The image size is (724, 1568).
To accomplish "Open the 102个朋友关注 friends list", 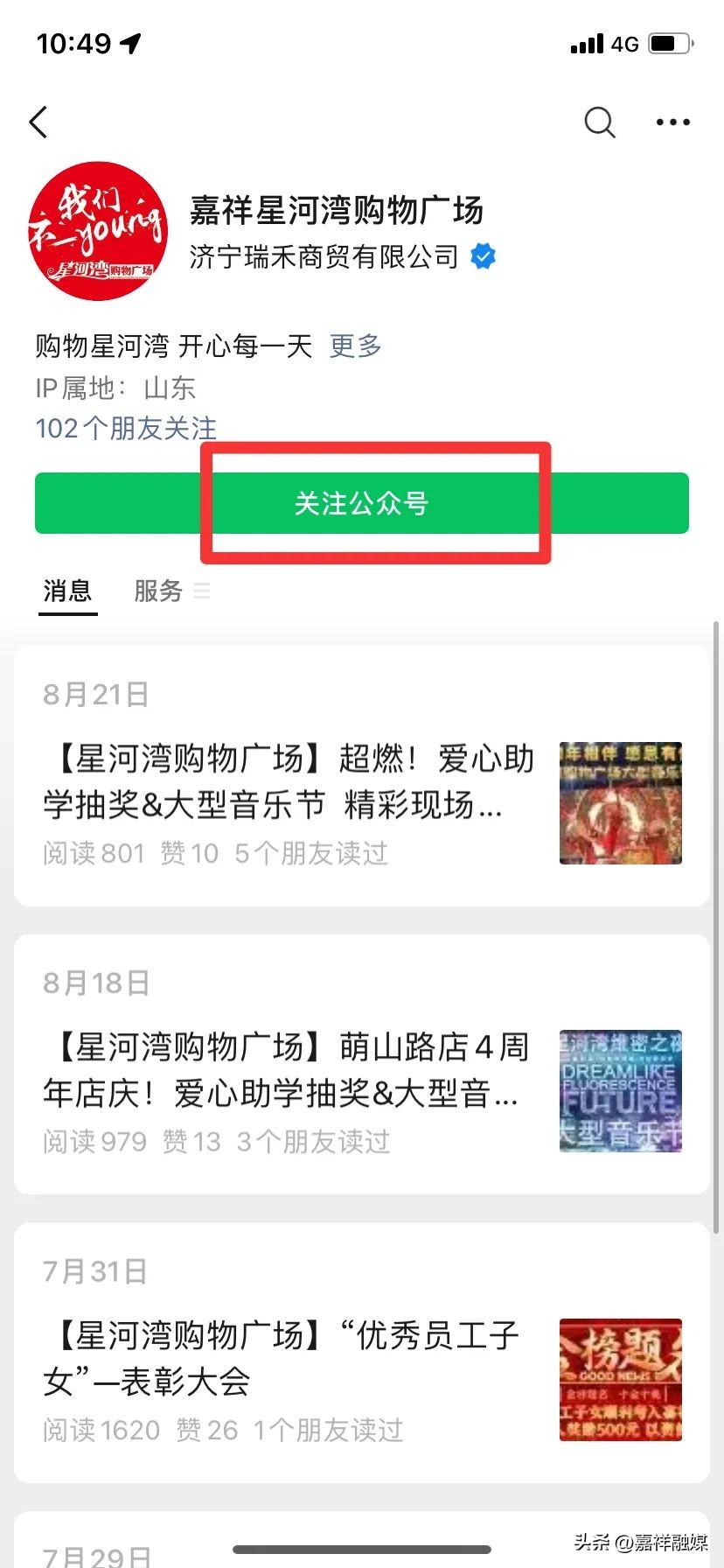I will [125, 428].
